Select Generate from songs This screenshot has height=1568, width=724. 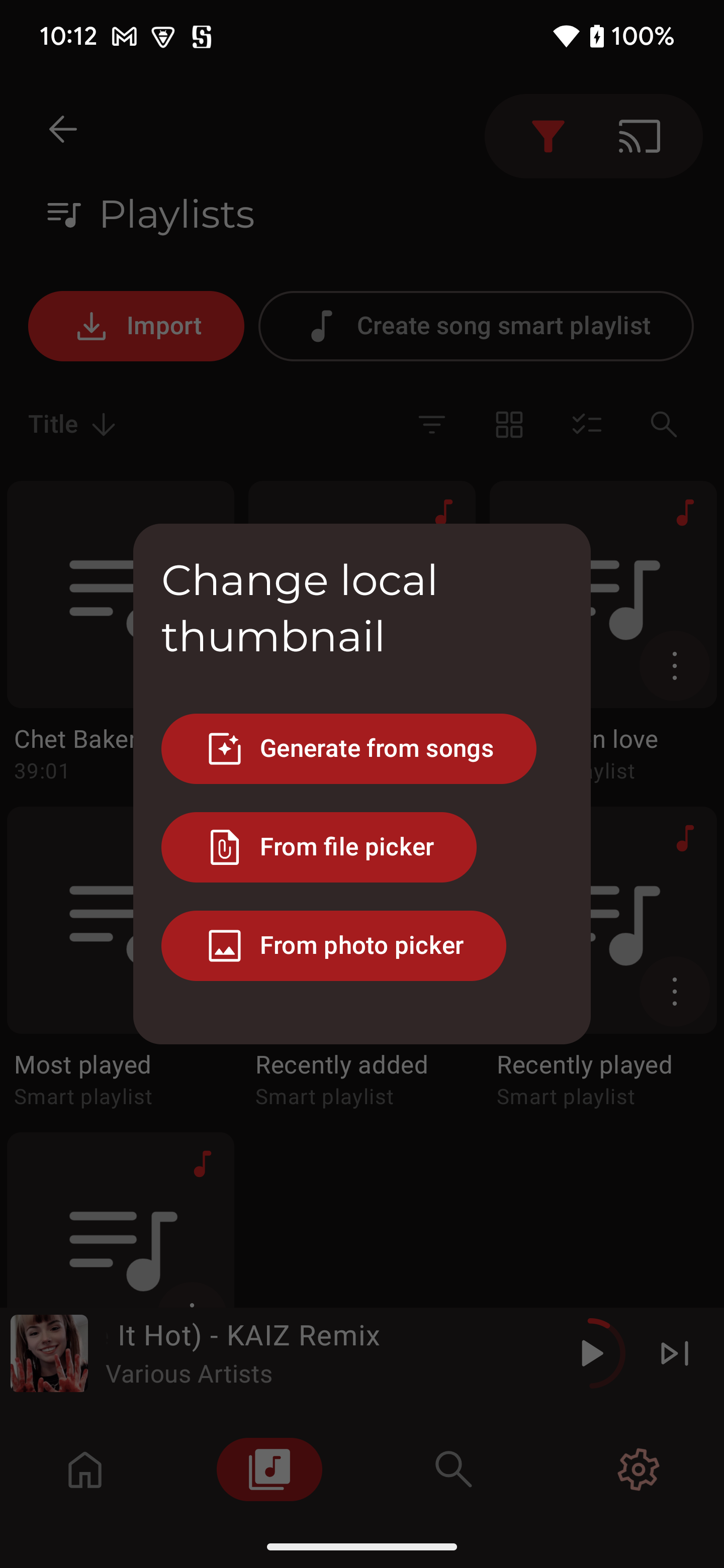point(348,748)
